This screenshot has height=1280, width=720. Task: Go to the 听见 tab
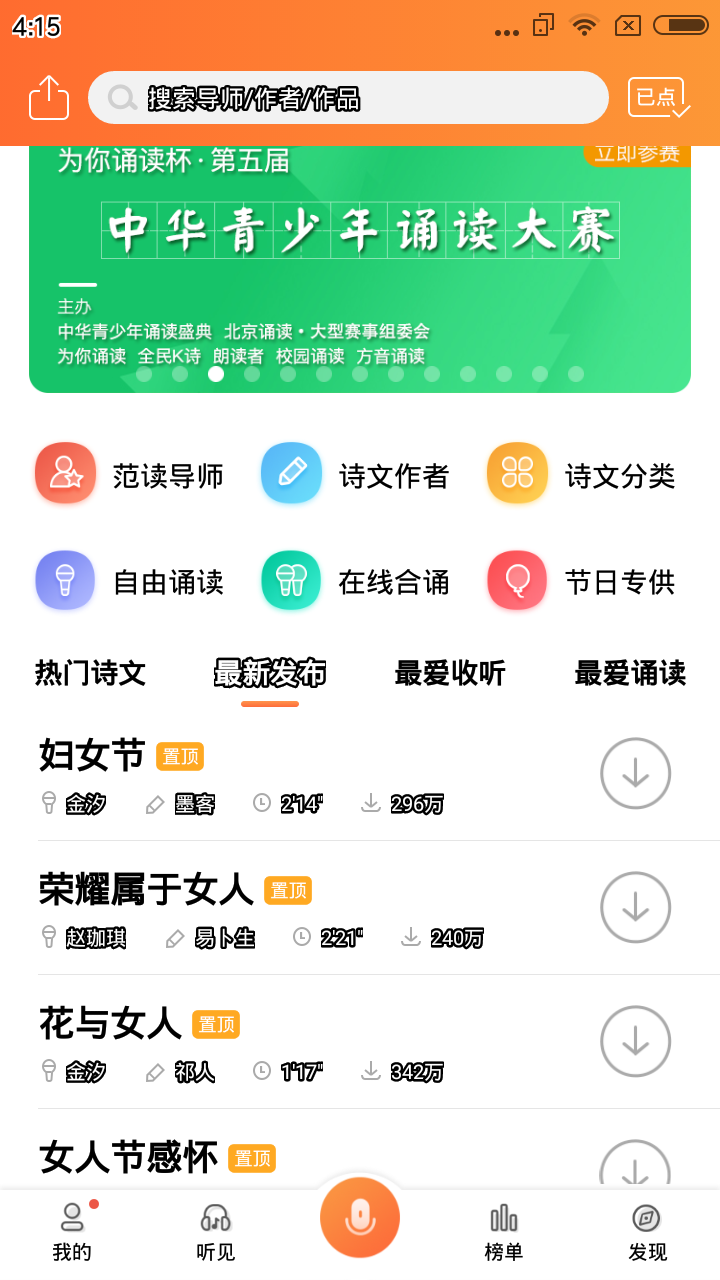215,1232
